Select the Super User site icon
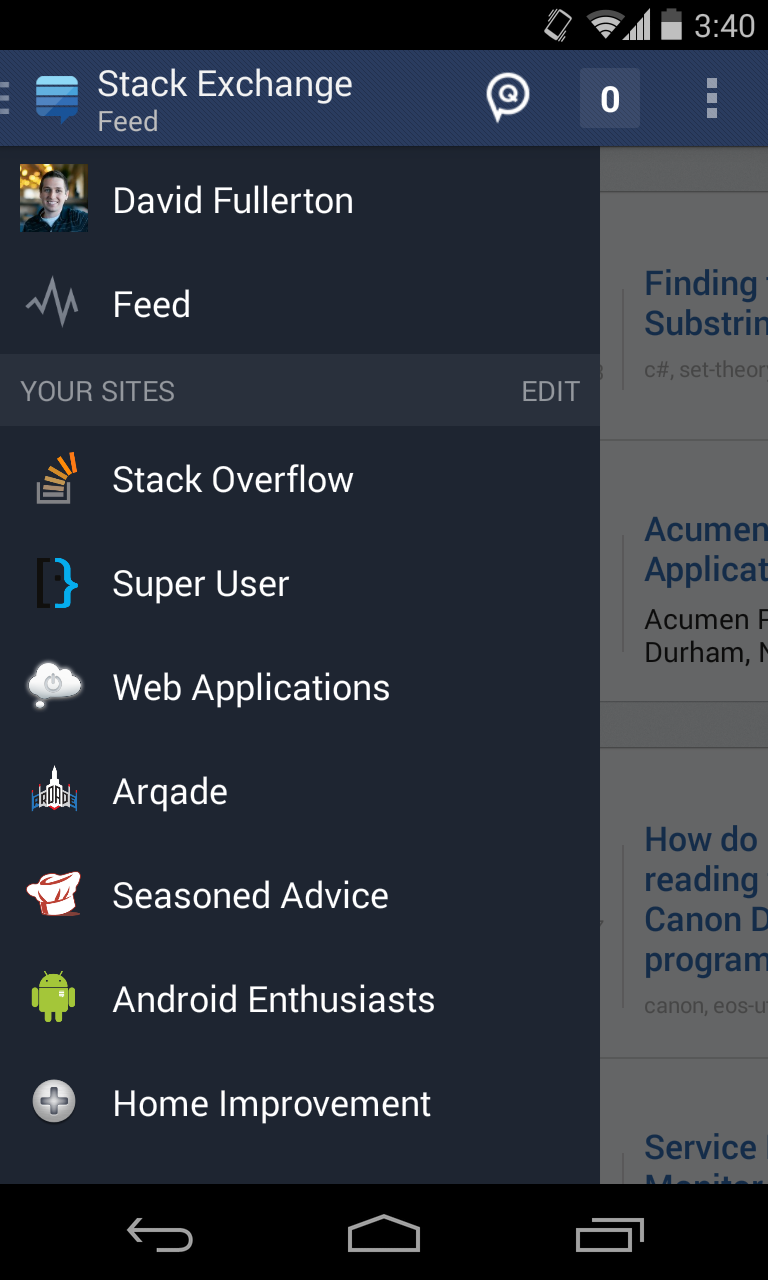This screenshot has height=1280, width=768. coord(54,583)
